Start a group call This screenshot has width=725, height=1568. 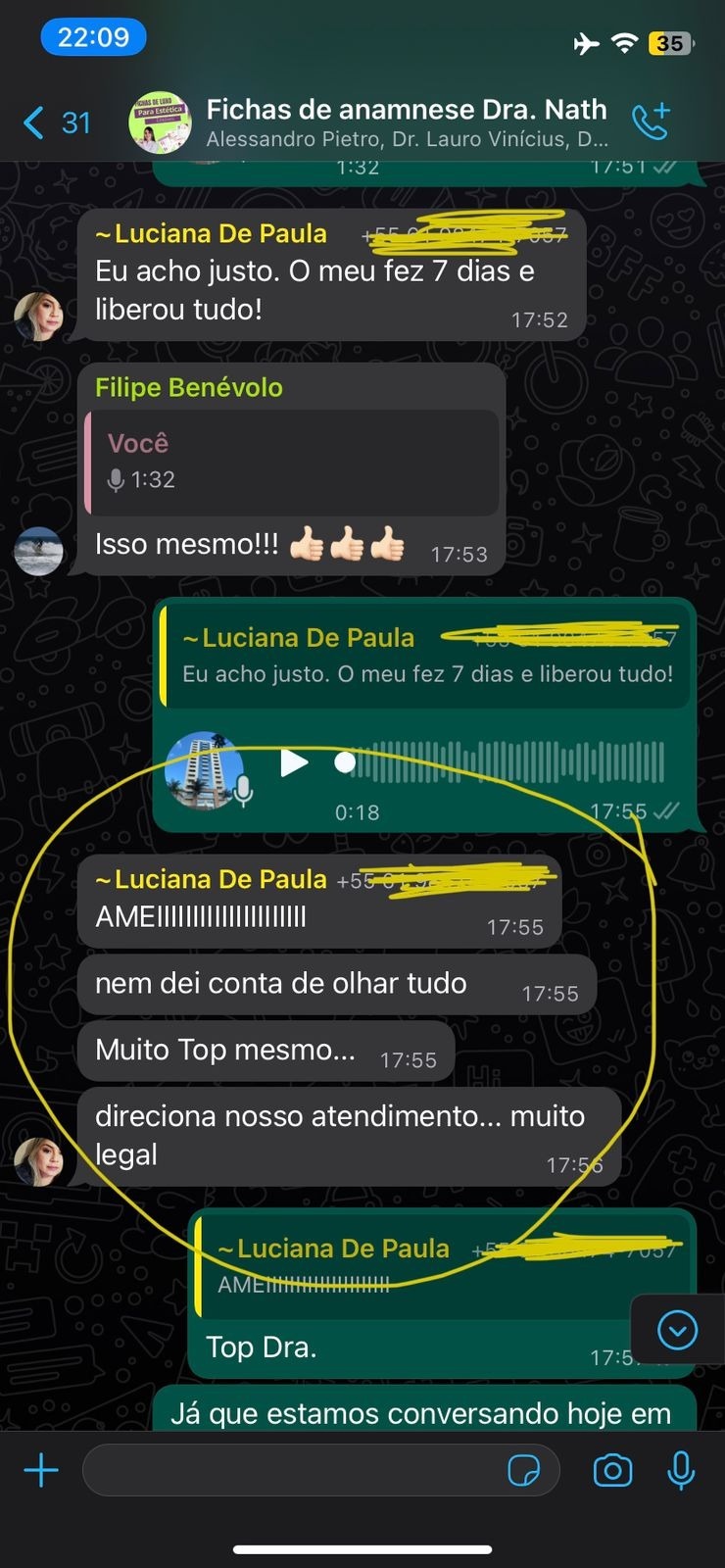[x=651, y=122]
